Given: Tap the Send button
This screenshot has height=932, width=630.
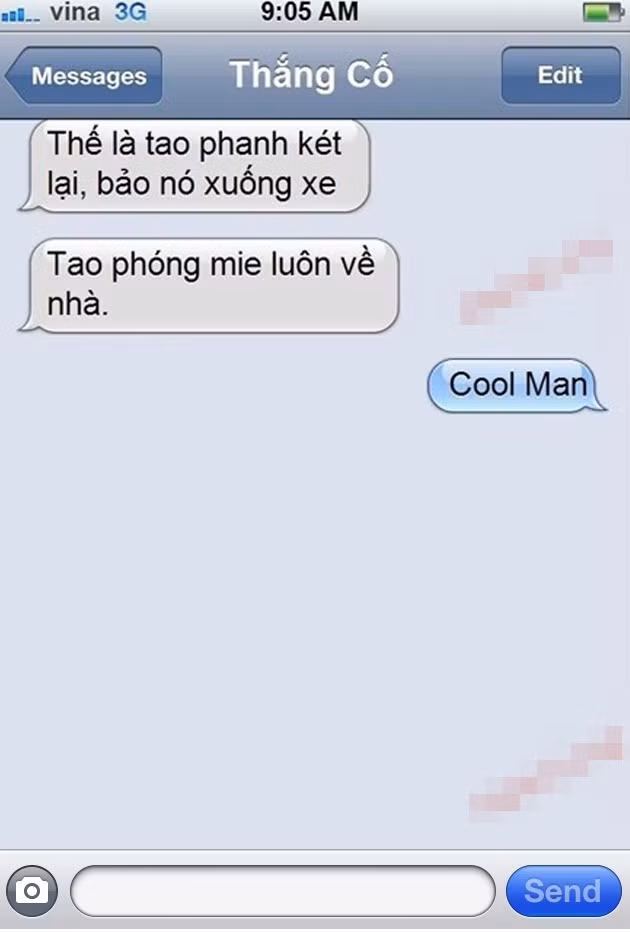Looking at the screenshot, I should (563, 890).
